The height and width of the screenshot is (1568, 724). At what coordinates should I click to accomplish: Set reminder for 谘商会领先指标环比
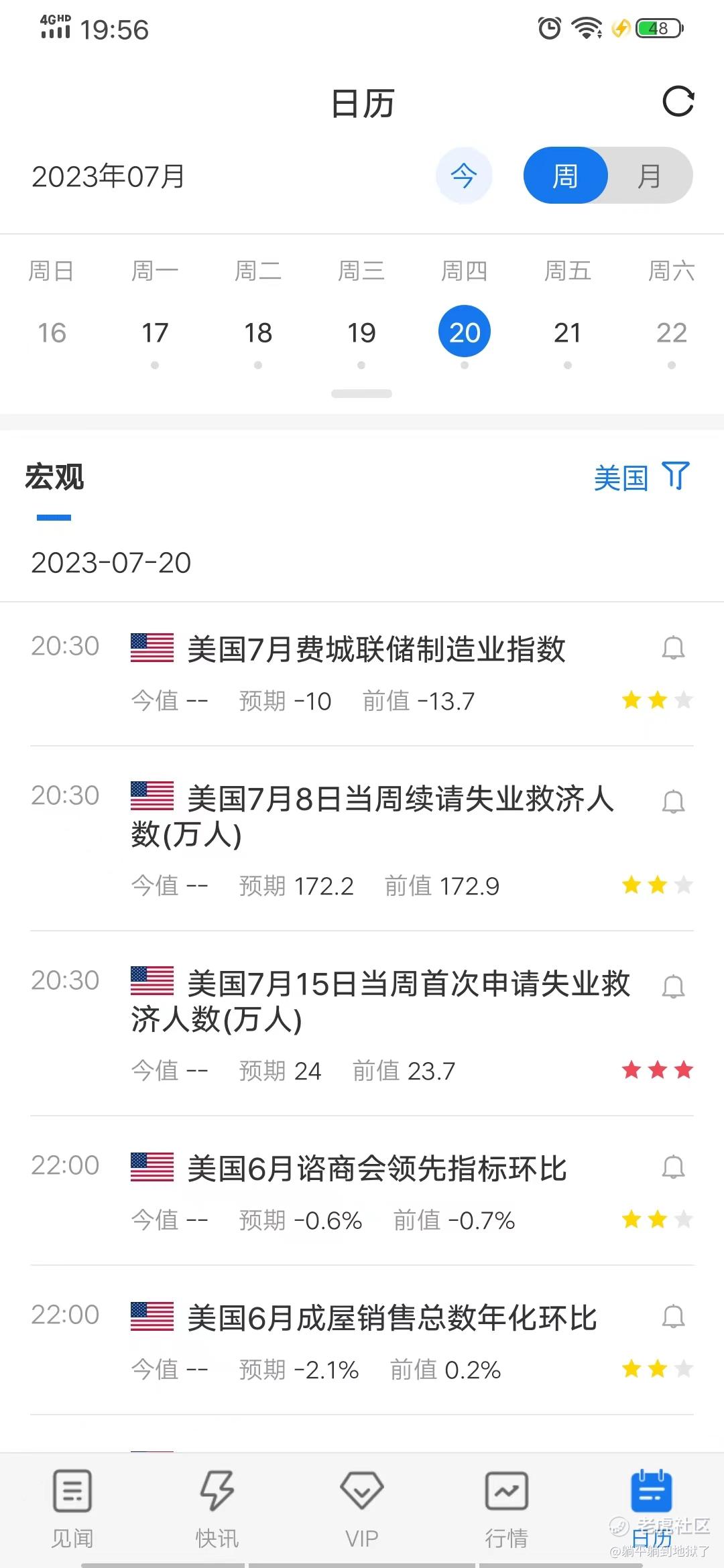point(673,1167)
